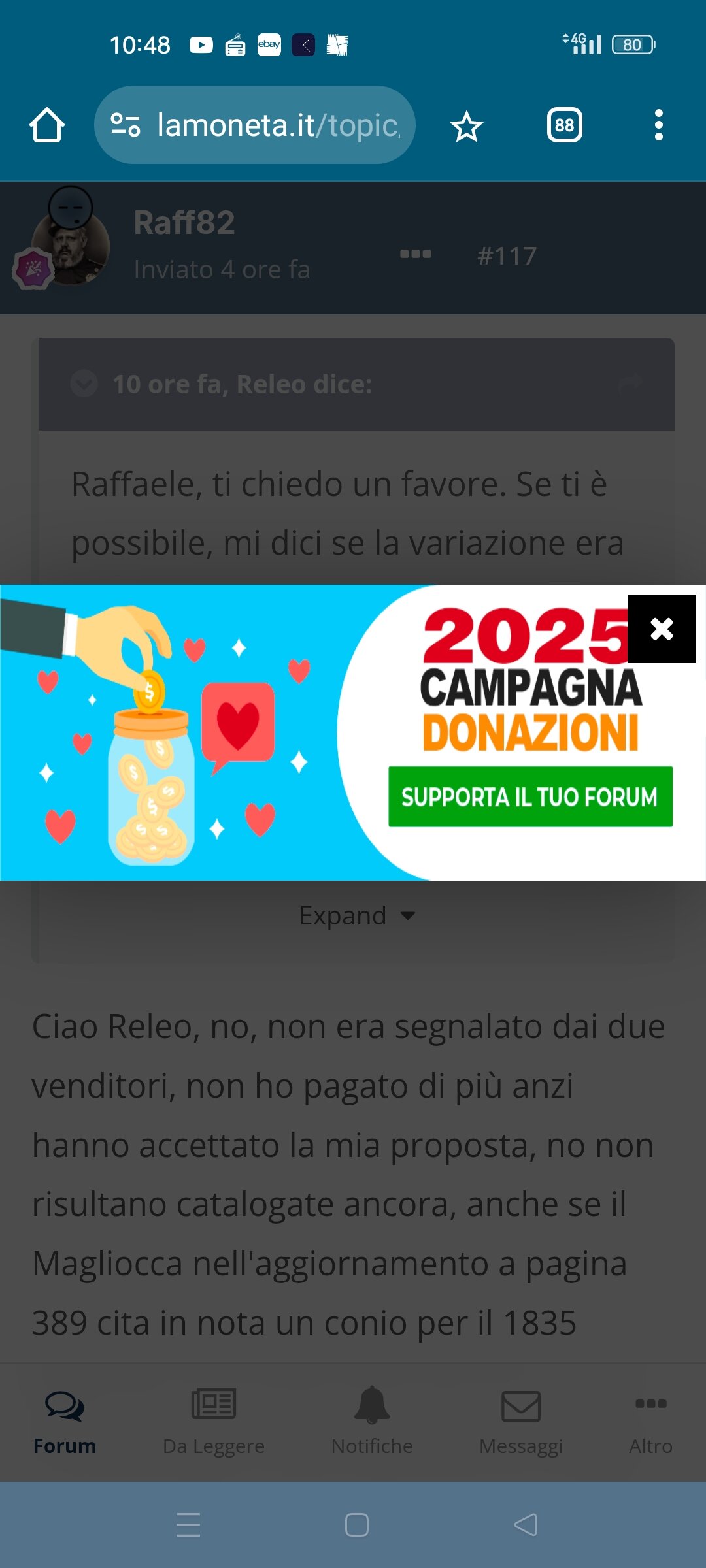
Task: Go back with the system back button
Action: [525, 1525]
